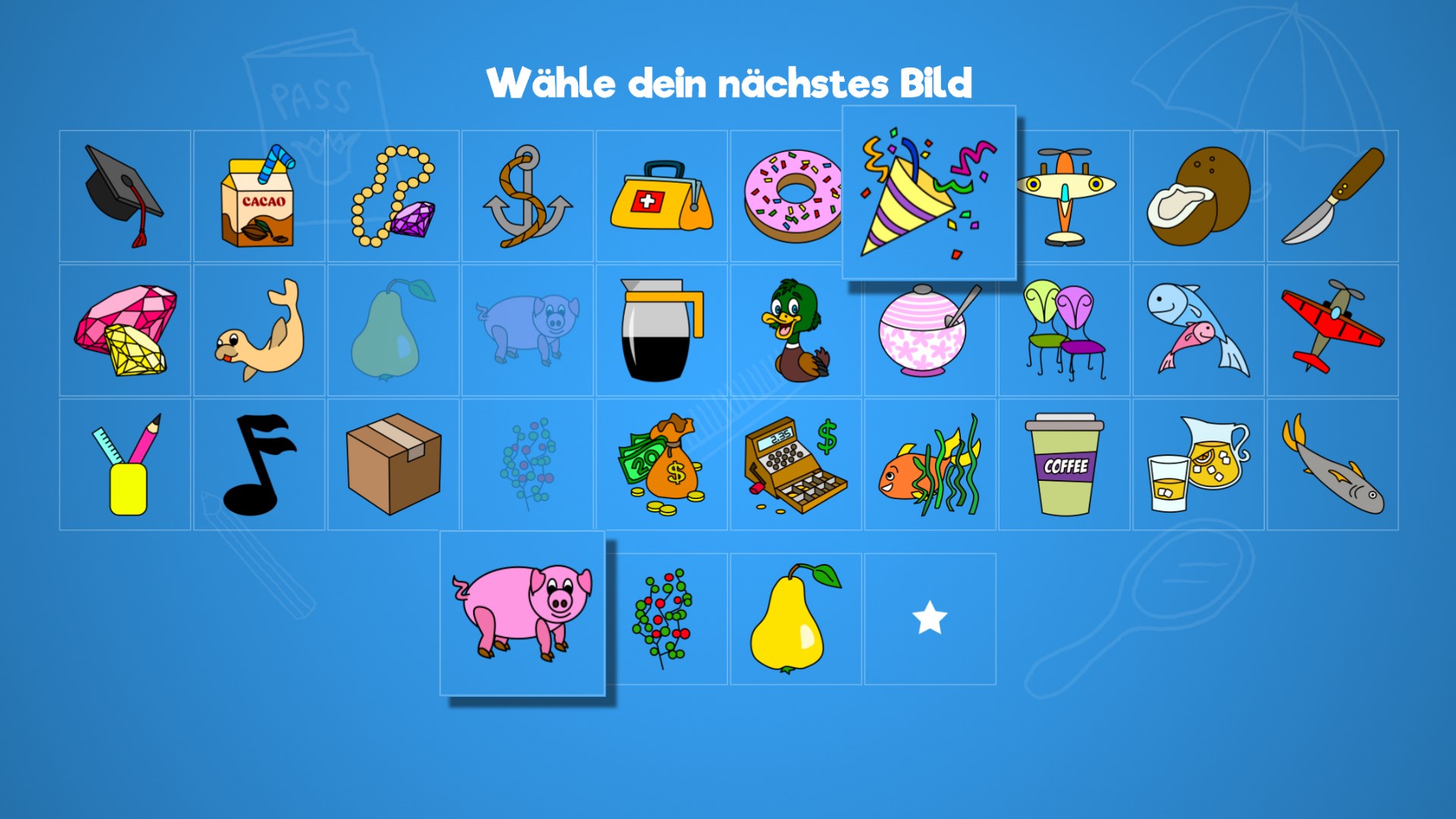The width and height of the screenshot is (1456, 819).
Task: Tap the party popper picture
Action: [928, 193]
